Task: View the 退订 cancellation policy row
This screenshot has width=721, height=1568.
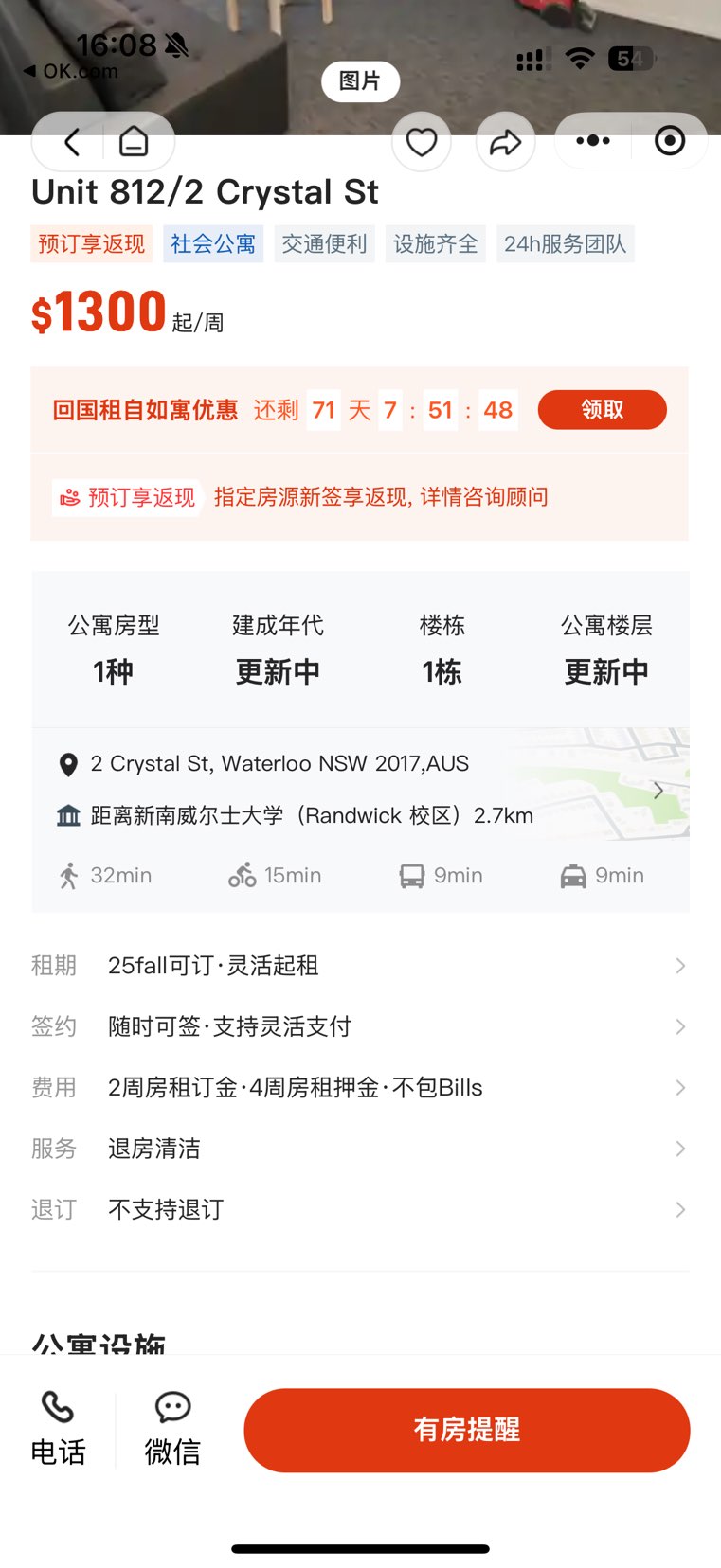Action: click(360, 1209)
